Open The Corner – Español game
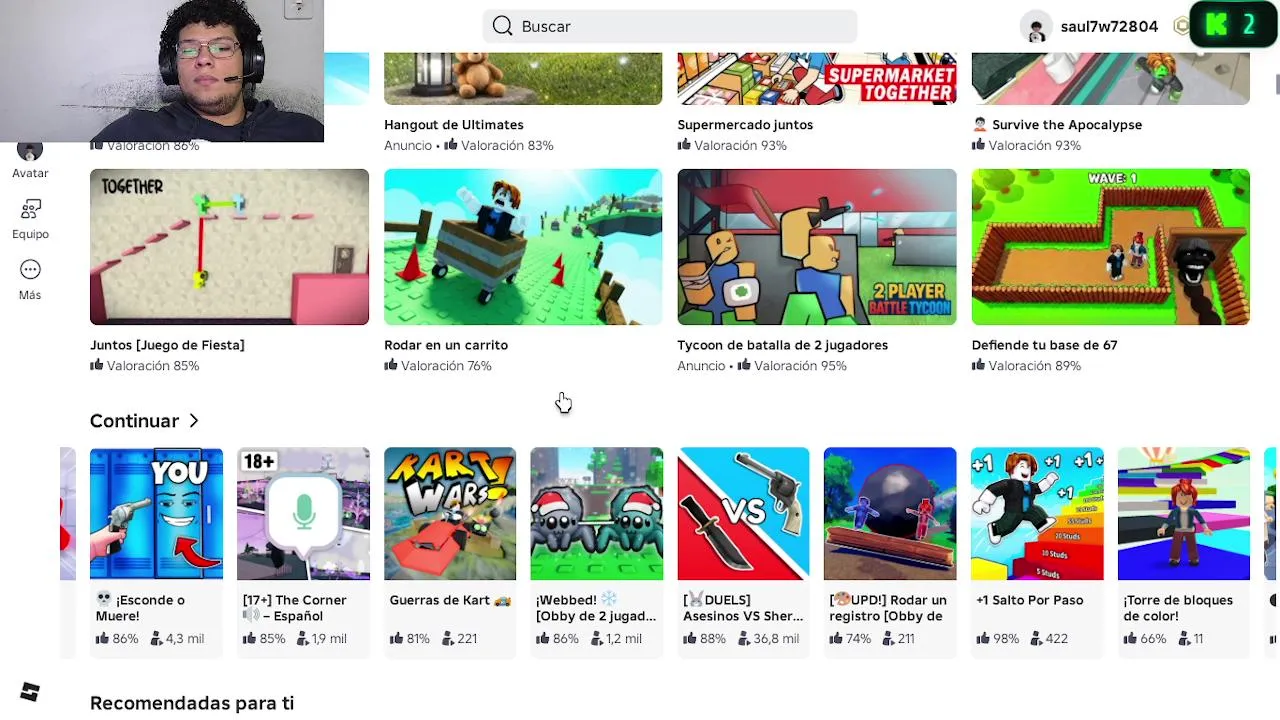The width and height of the screenshot is (1280, 720). pos(303,513)
